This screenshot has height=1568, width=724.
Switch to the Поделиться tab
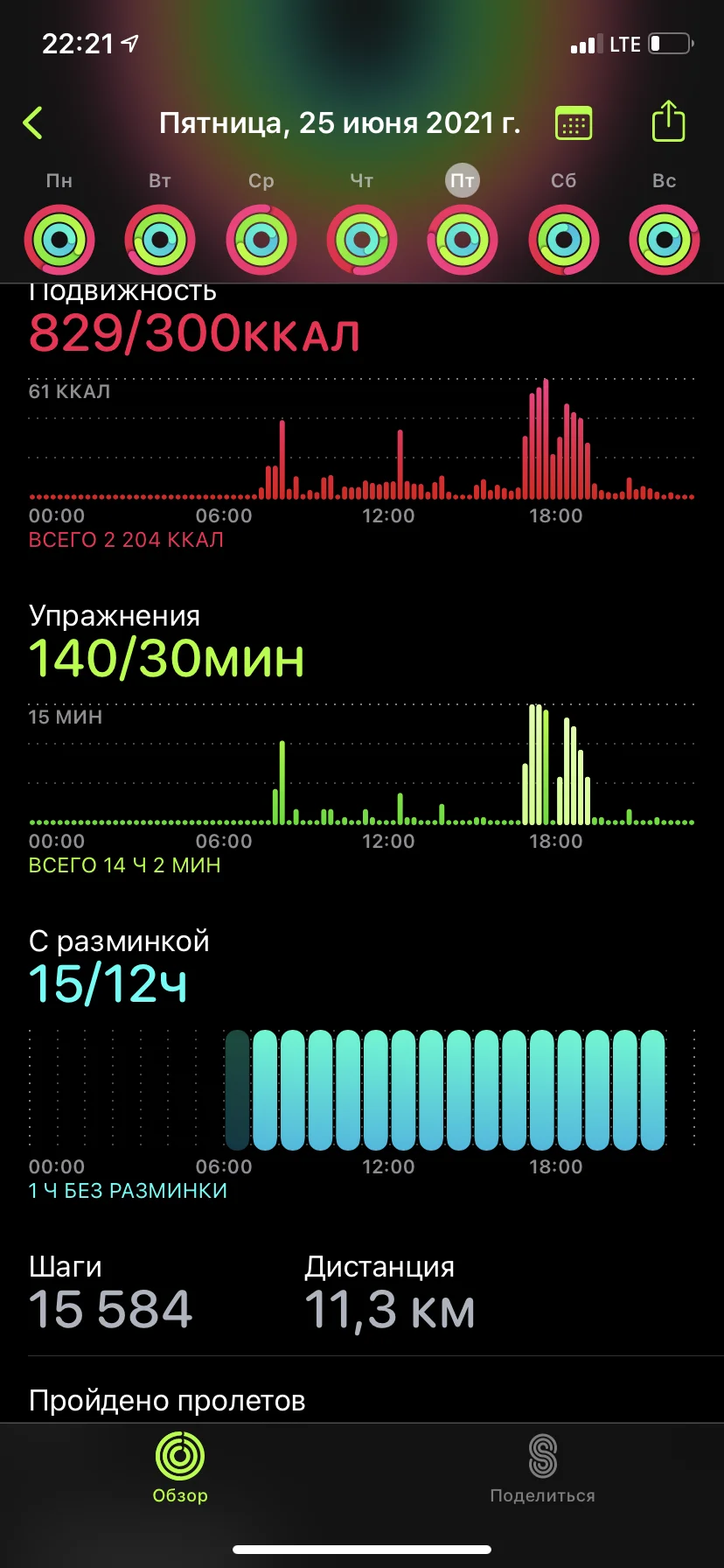click(x=542, y=1467)
